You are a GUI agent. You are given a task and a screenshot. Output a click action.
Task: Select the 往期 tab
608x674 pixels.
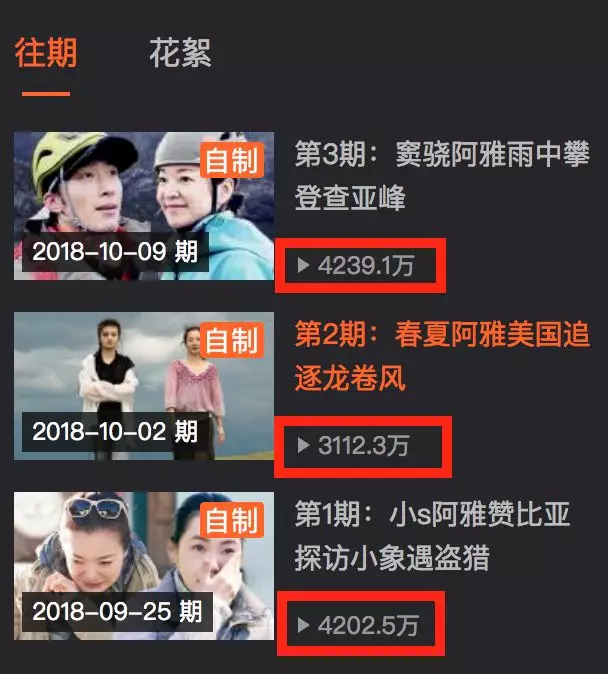pos(46,52)
